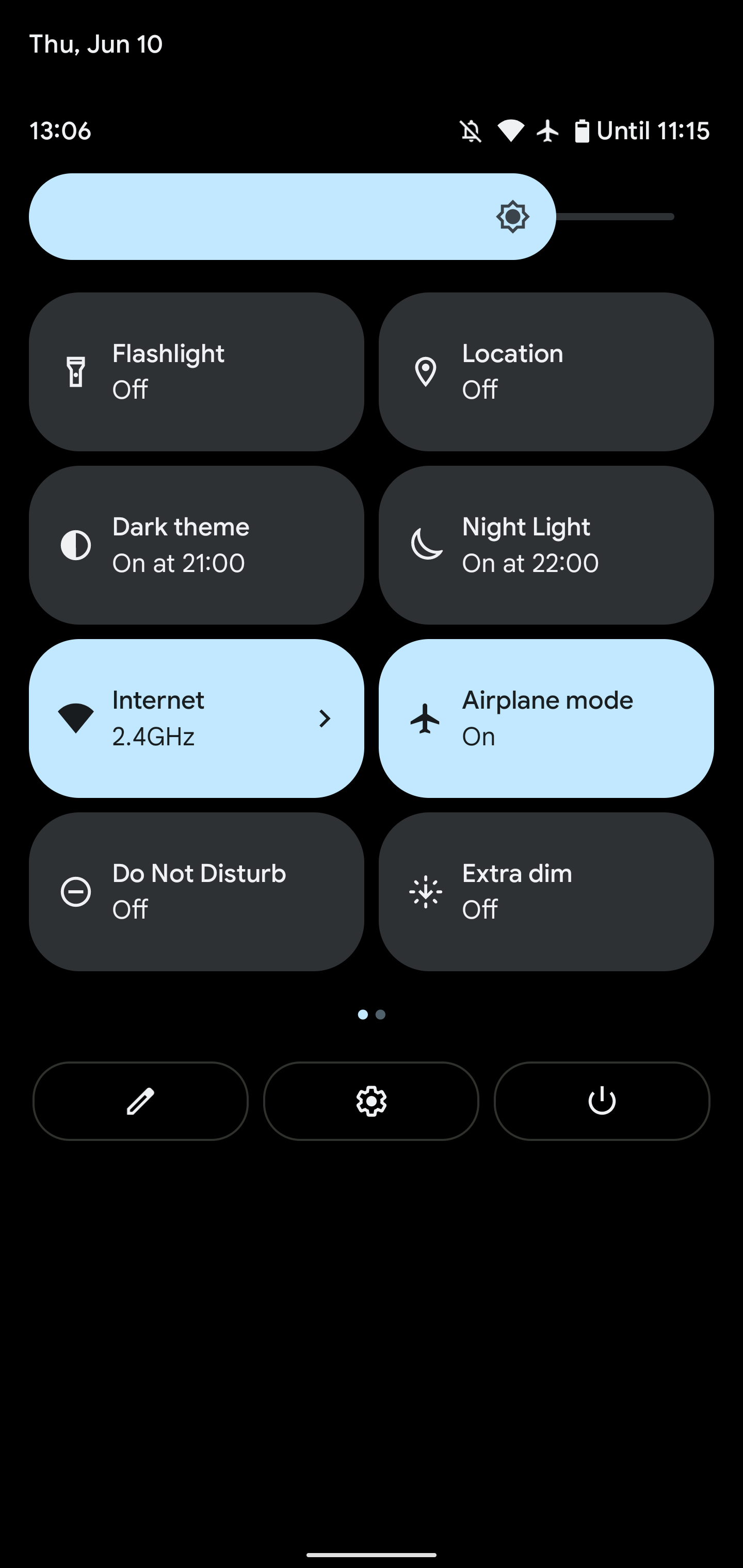
Task: Enable the Location tile
Action: pos(546,371)
